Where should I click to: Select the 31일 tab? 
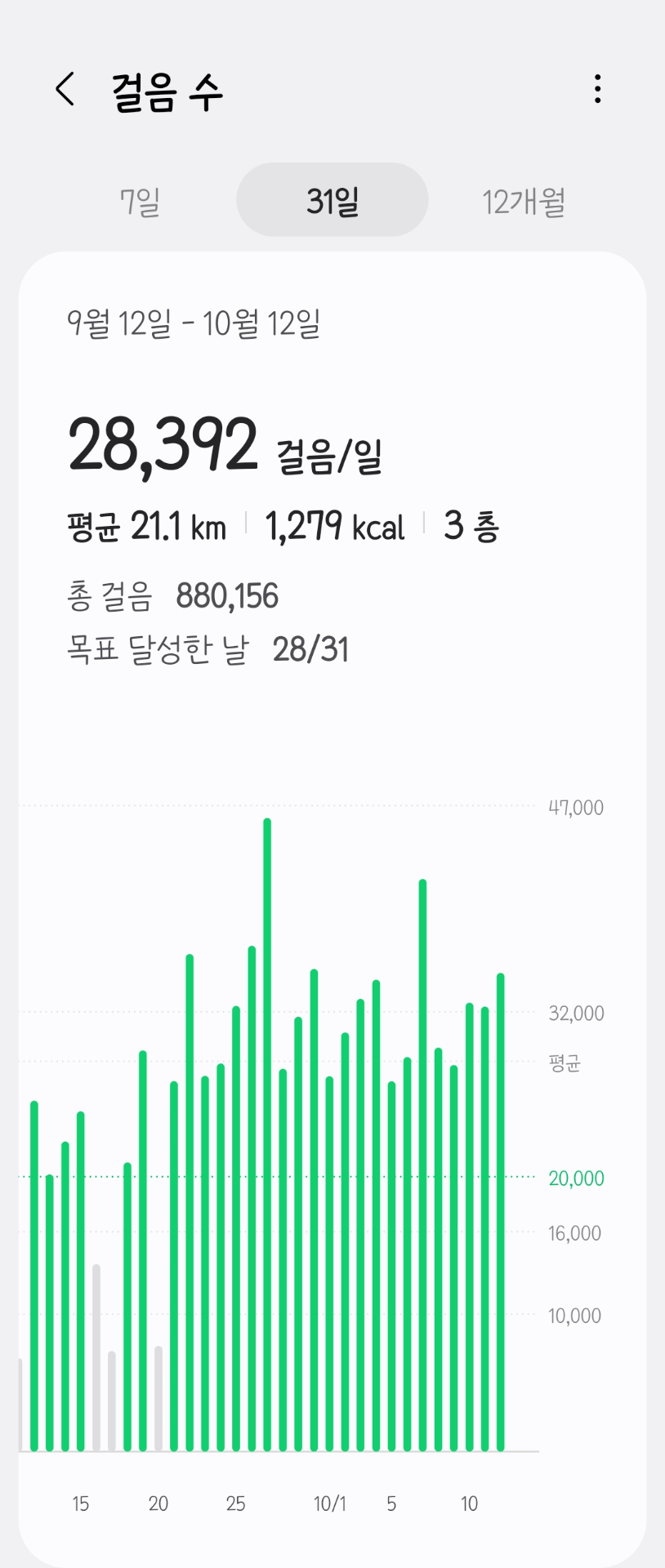[332, 200]
